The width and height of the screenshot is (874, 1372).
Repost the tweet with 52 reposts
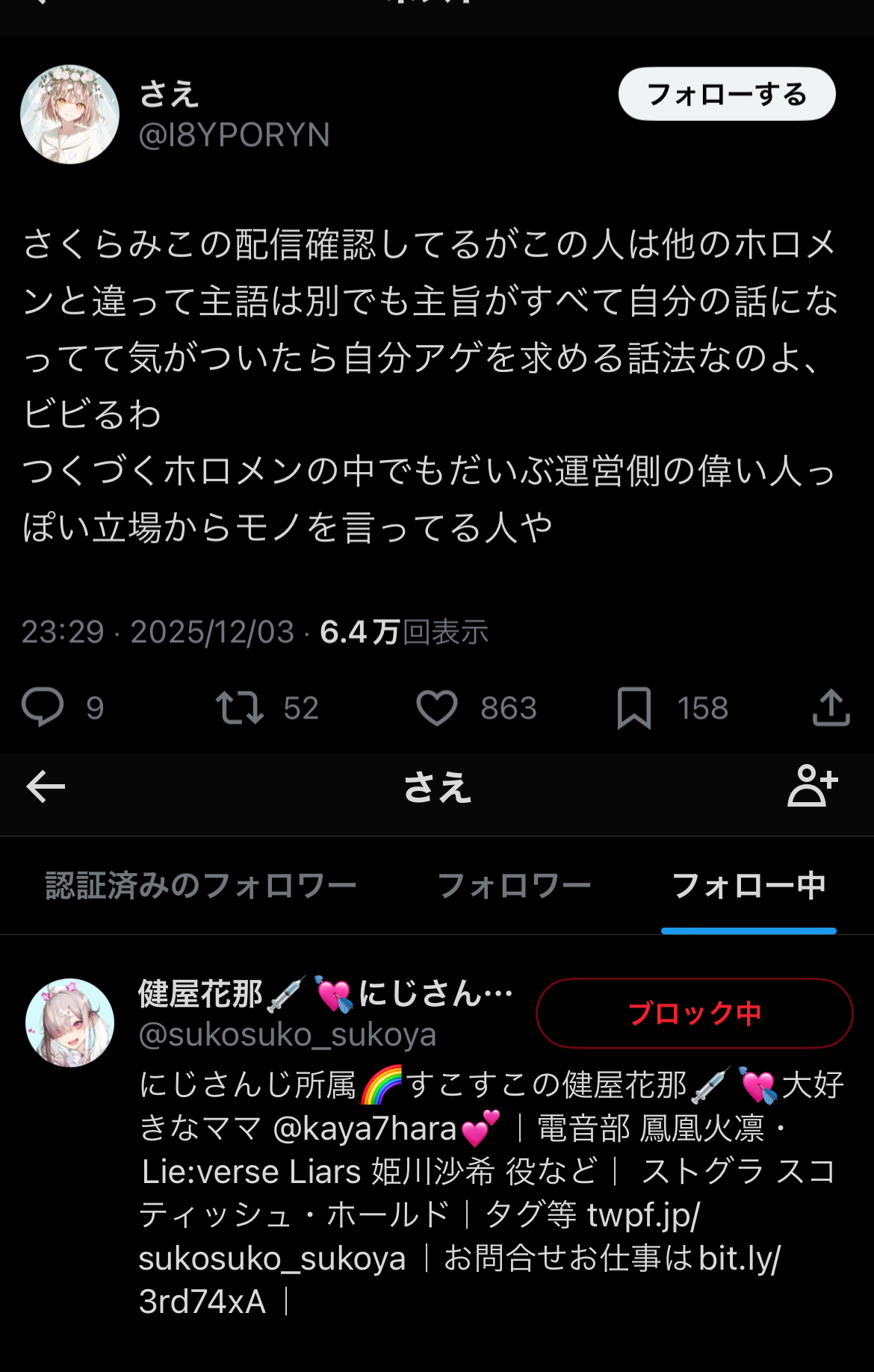coord(240,707)
